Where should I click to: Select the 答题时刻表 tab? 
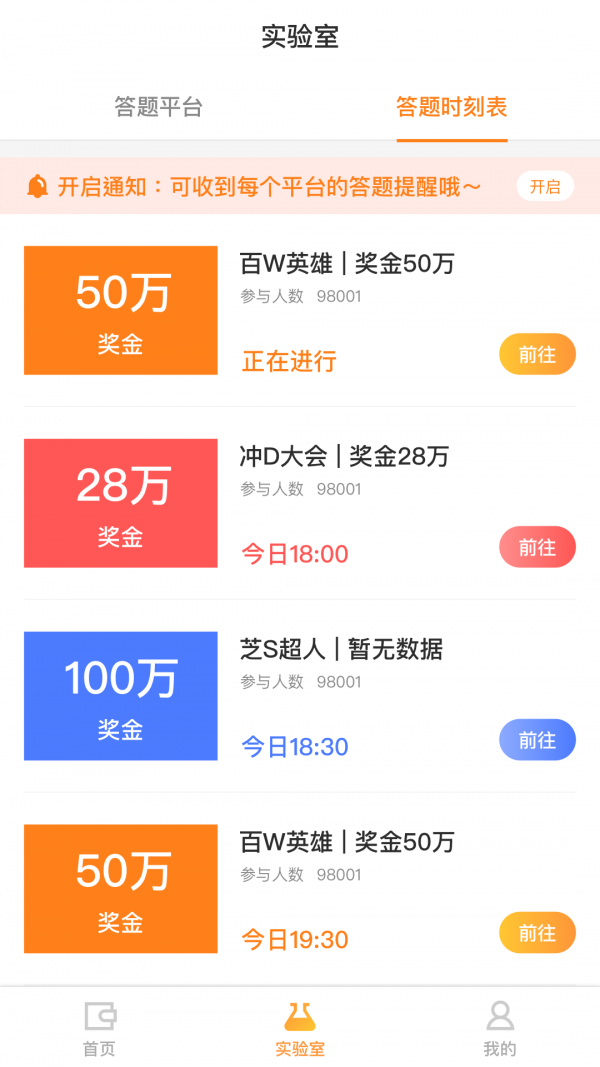click(x=452, y=107)
